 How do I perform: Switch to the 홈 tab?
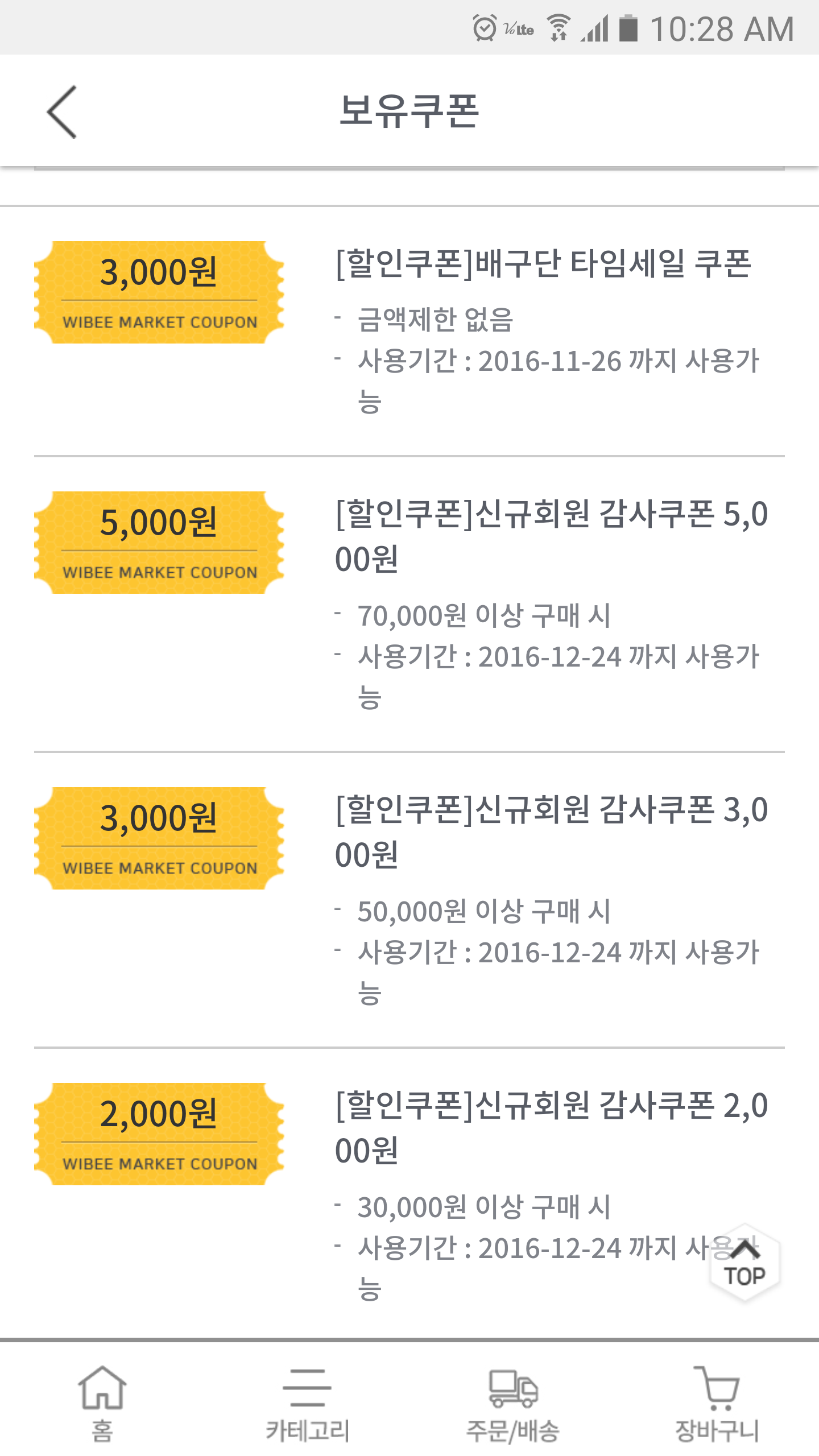(x=102, y=1403)
